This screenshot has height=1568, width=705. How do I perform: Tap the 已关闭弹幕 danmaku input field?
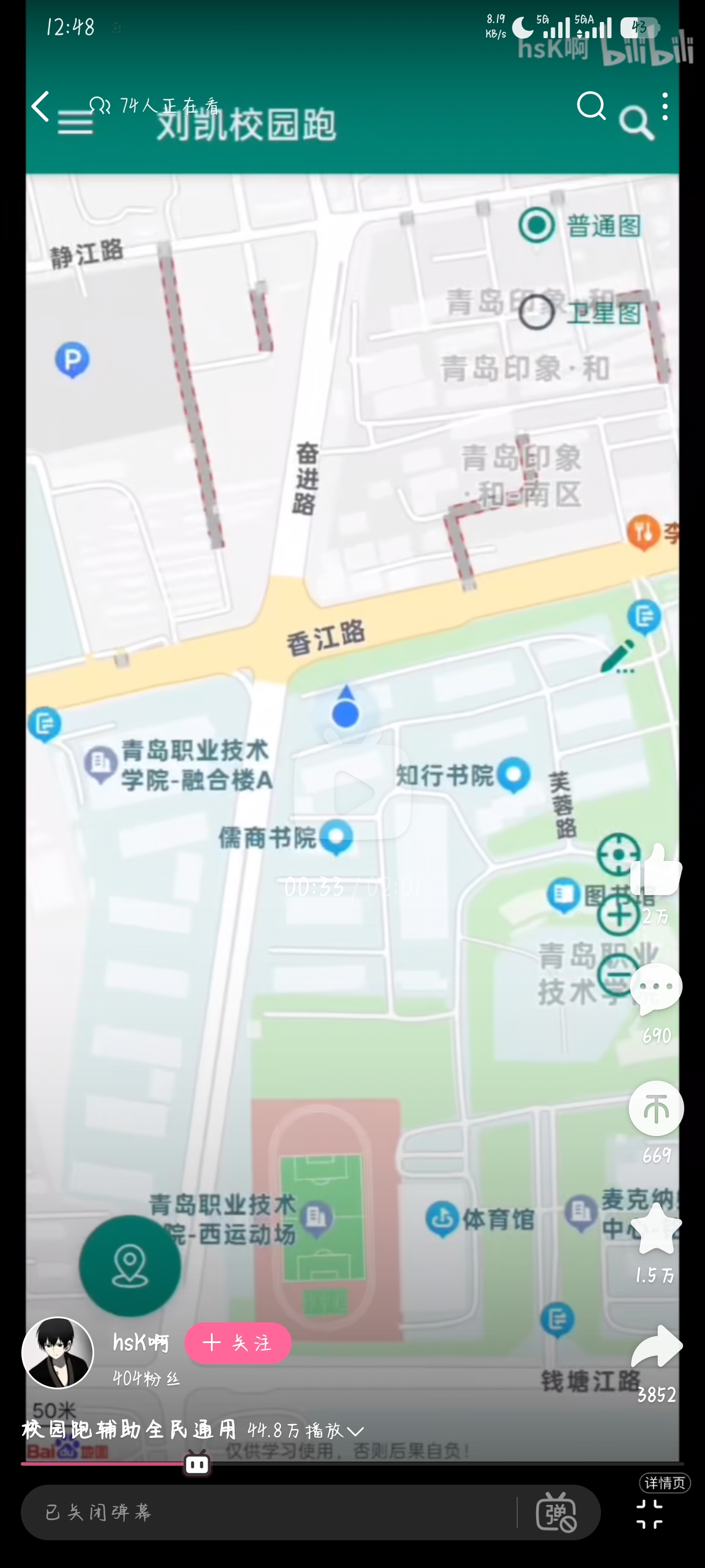243,1513
